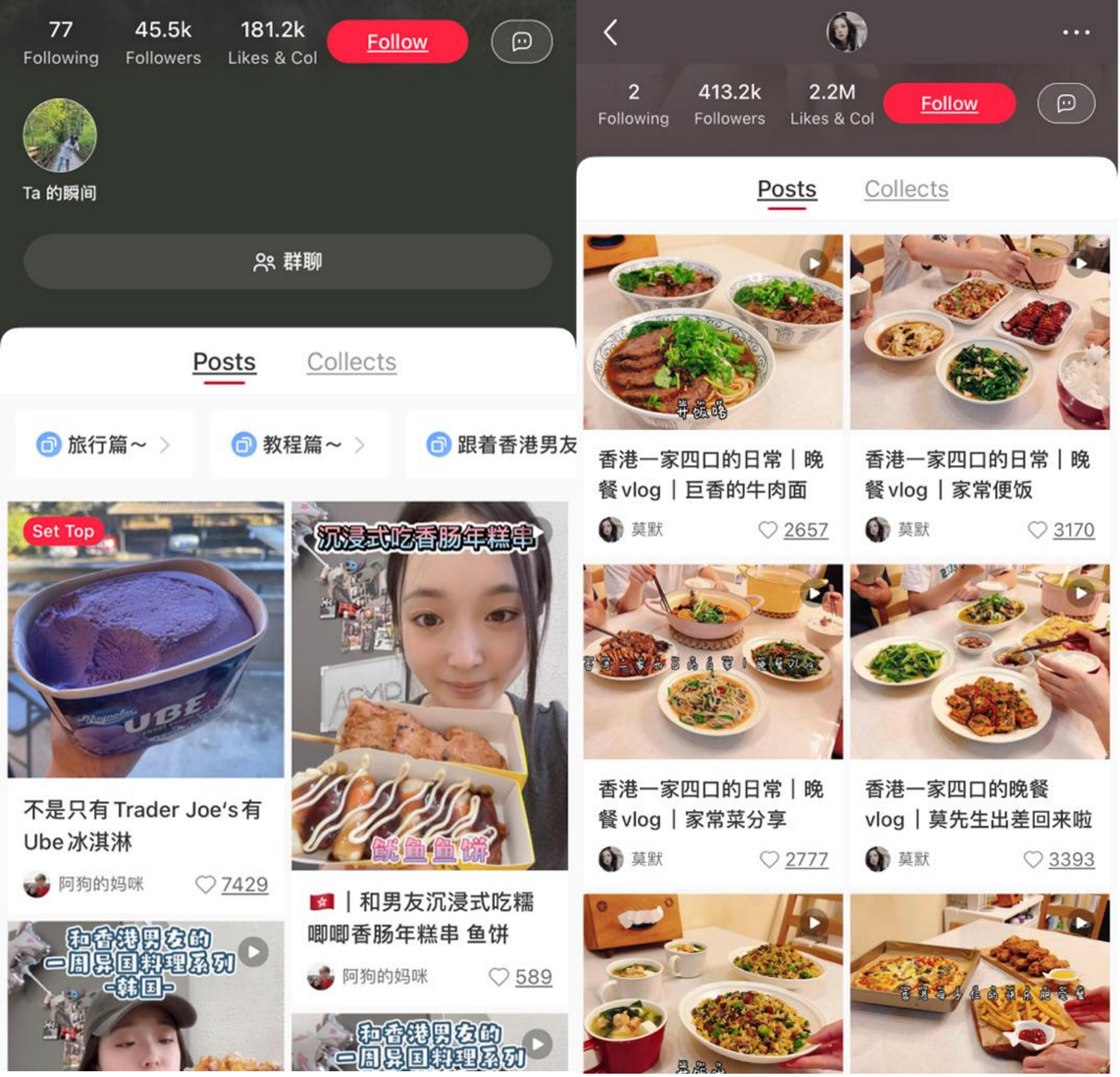Message the account with 181.2k likes
This screenshot has height=1077, width=1120.
tap(522, 42)
